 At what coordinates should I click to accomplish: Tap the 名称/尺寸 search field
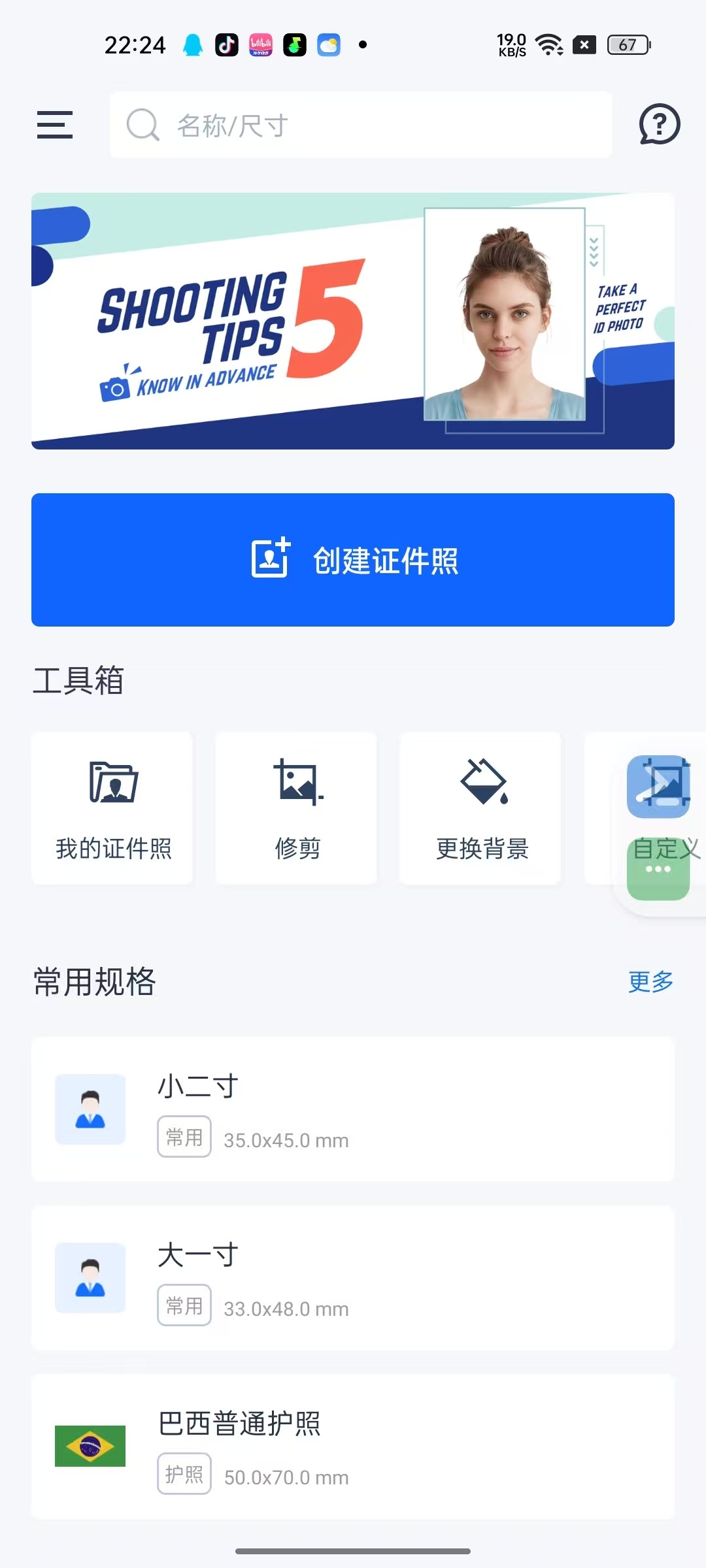pyautogui.click(x=361, y=125)
